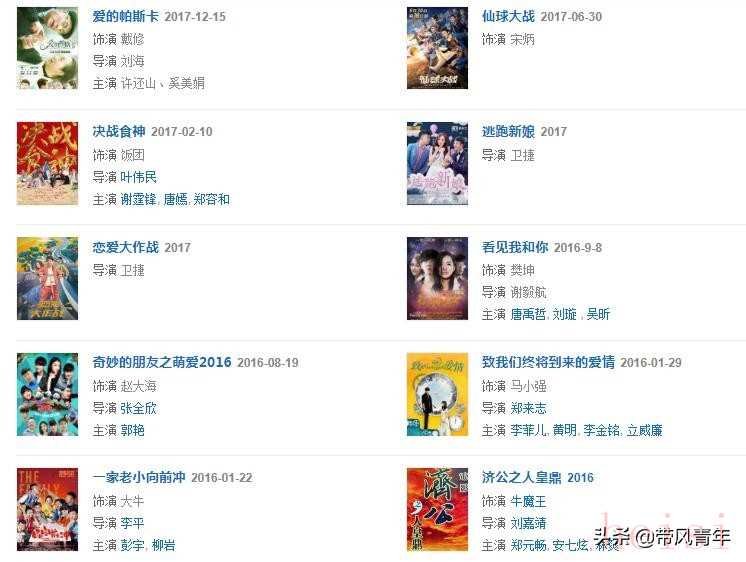Open 奇妙的朋友之萌爱2016
The image size is (746, 562).
162,362
